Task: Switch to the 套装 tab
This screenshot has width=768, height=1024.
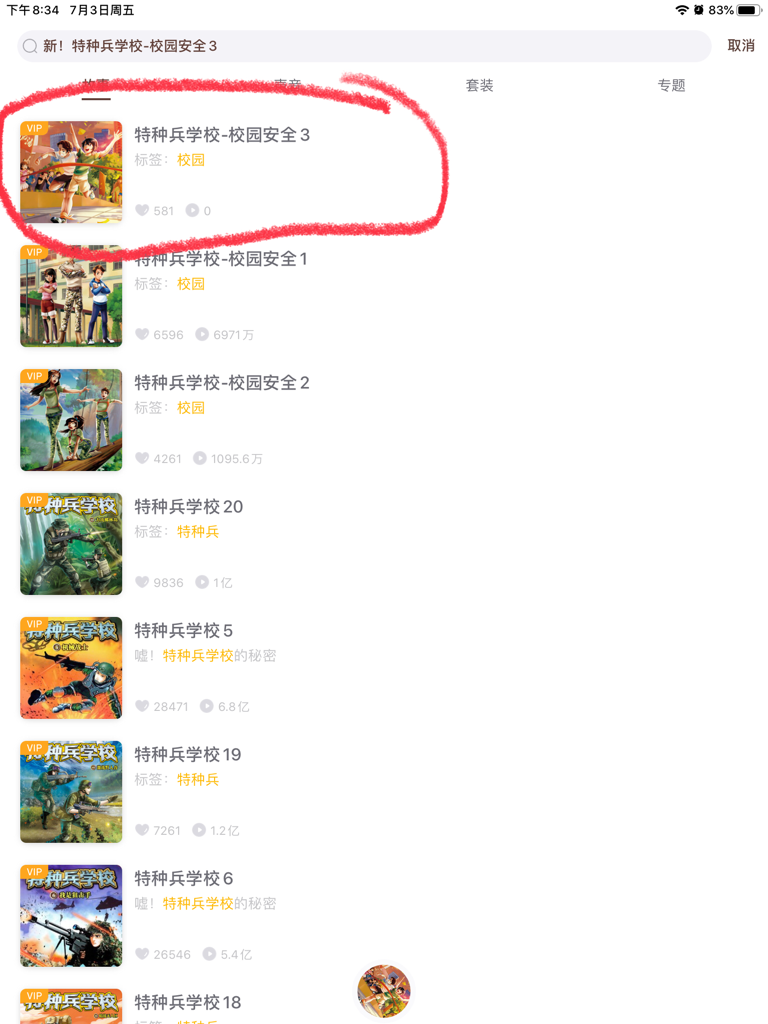Action: (480, 86)
